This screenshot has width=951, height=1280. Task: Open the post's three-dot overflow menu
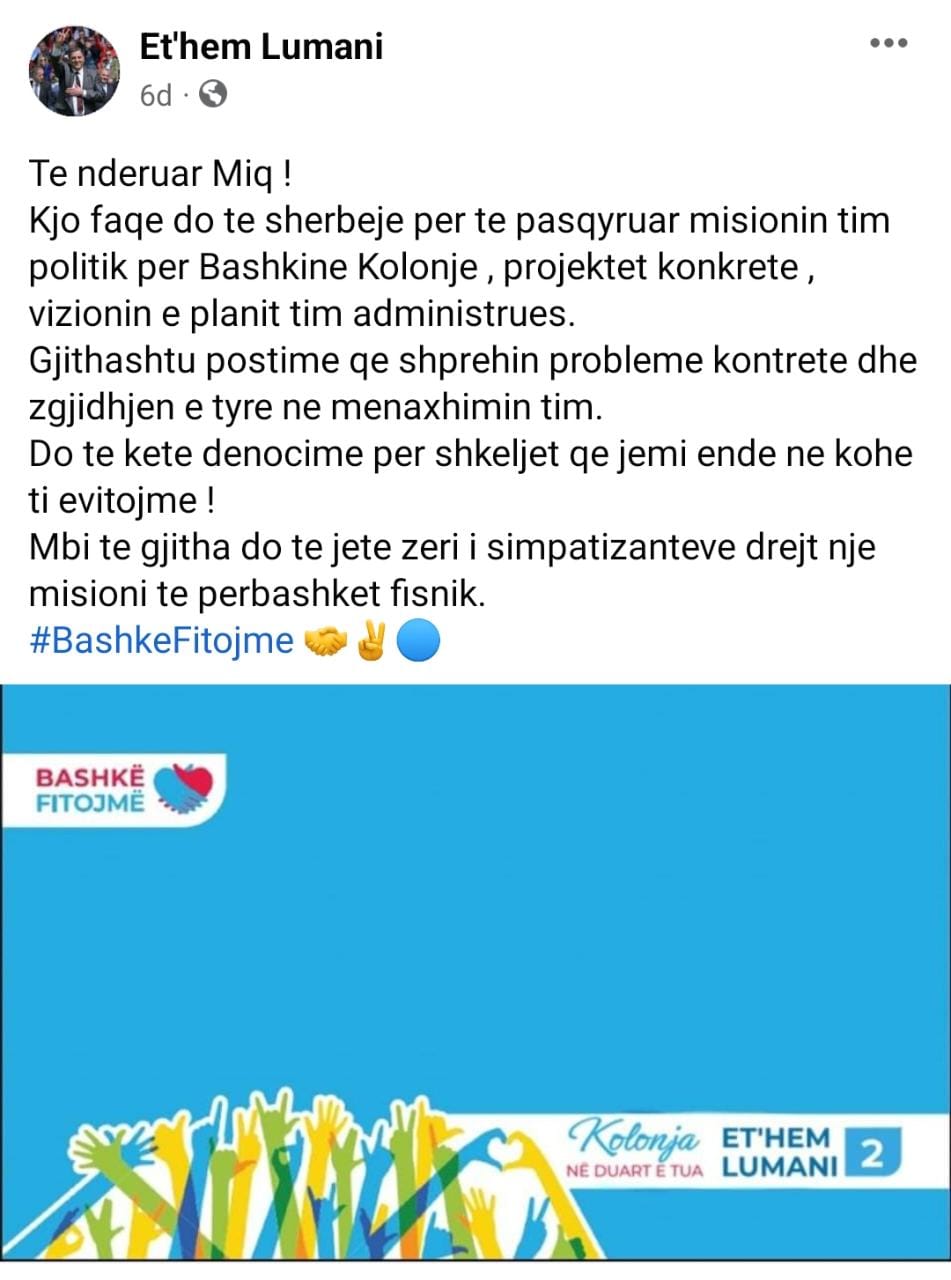tap(887, 43)
